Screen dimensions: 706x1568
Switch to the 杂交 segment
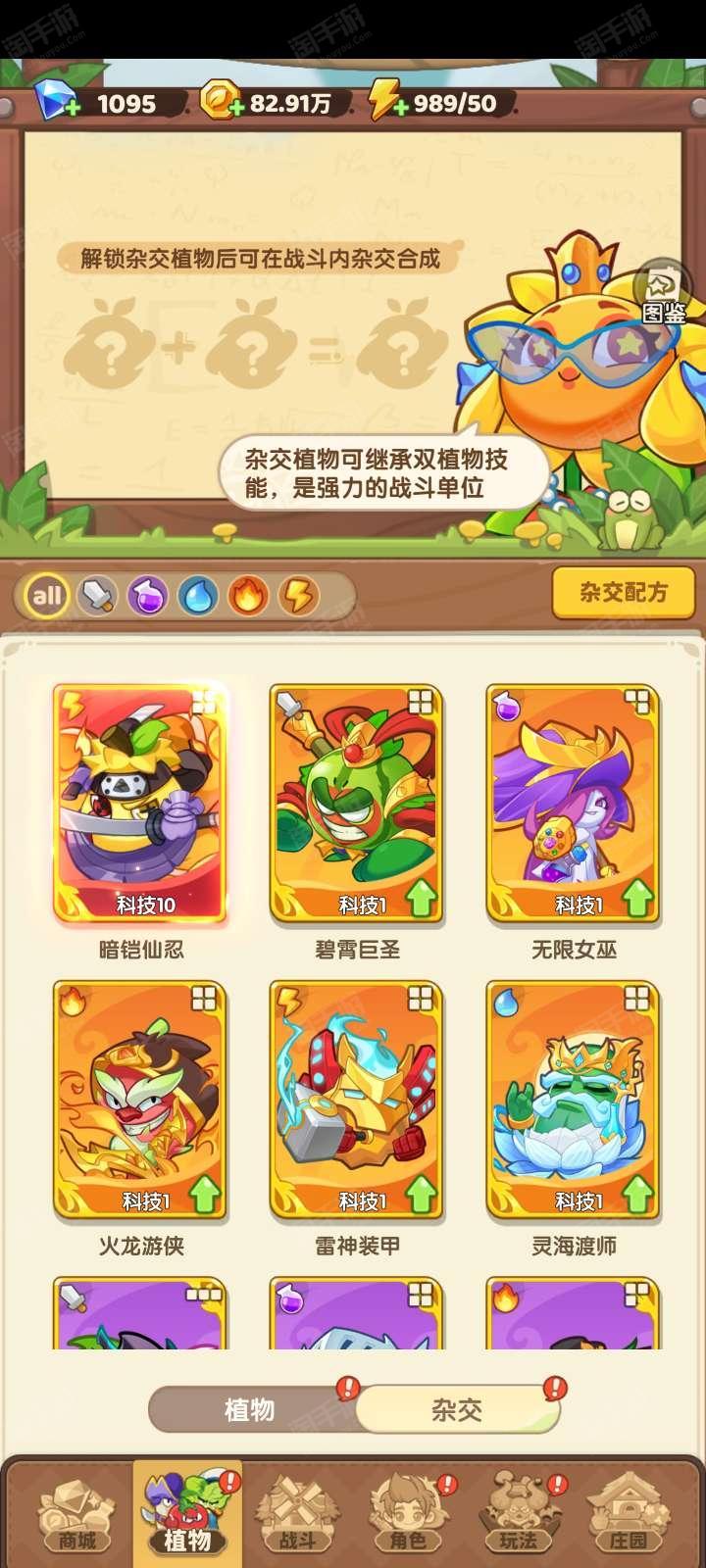click(x=457, y=1410)
